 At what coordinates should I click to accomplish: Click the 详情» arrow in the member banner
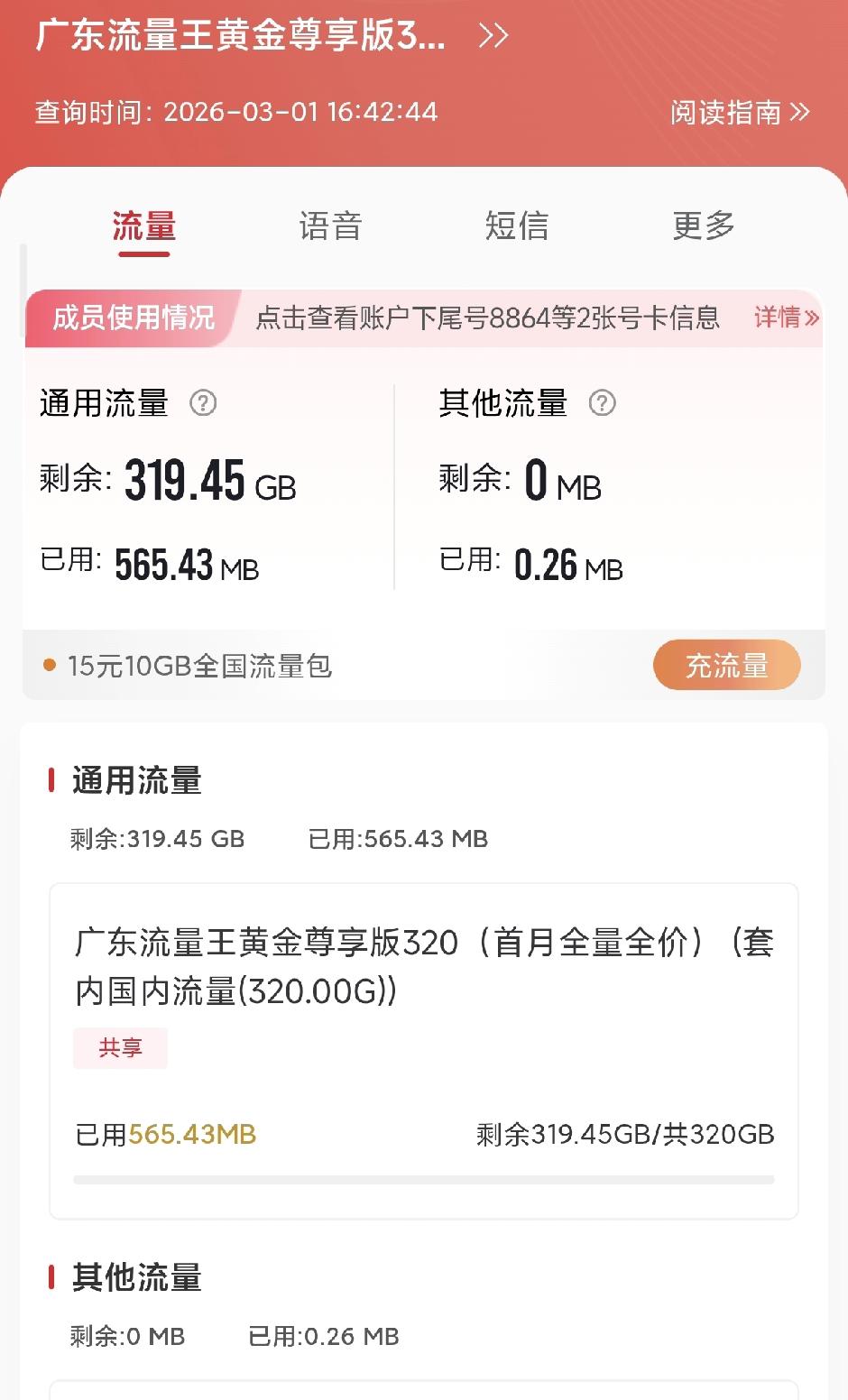[784, 319]
